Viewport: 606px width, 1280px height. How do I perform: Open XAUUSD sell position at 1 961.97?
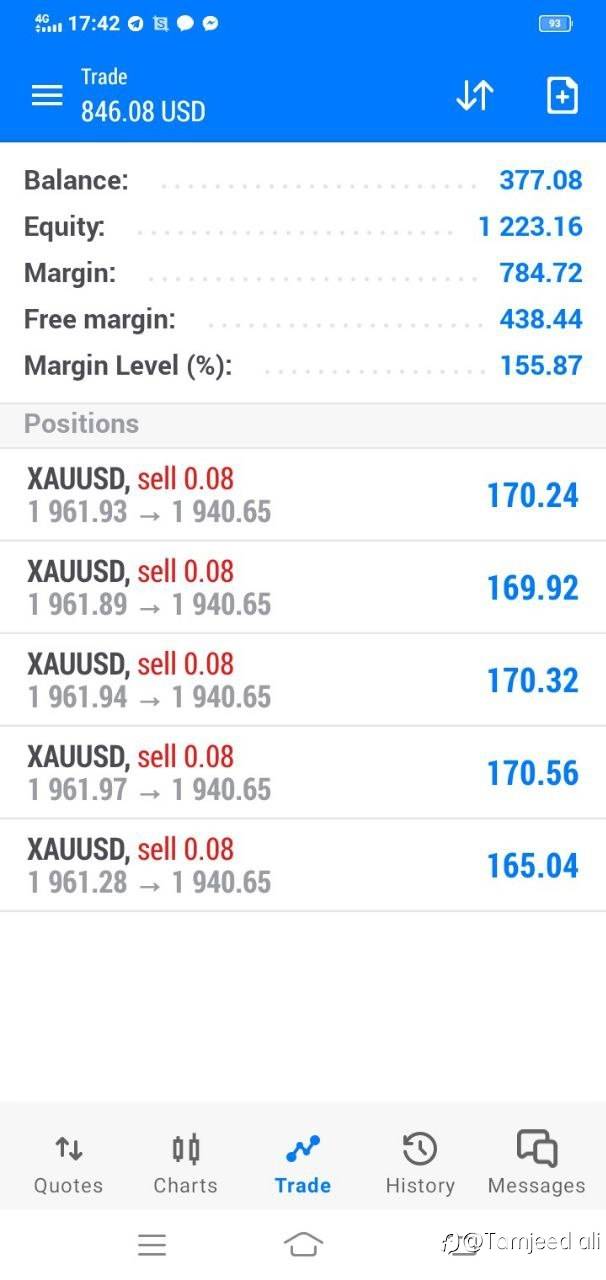(303, 773)
